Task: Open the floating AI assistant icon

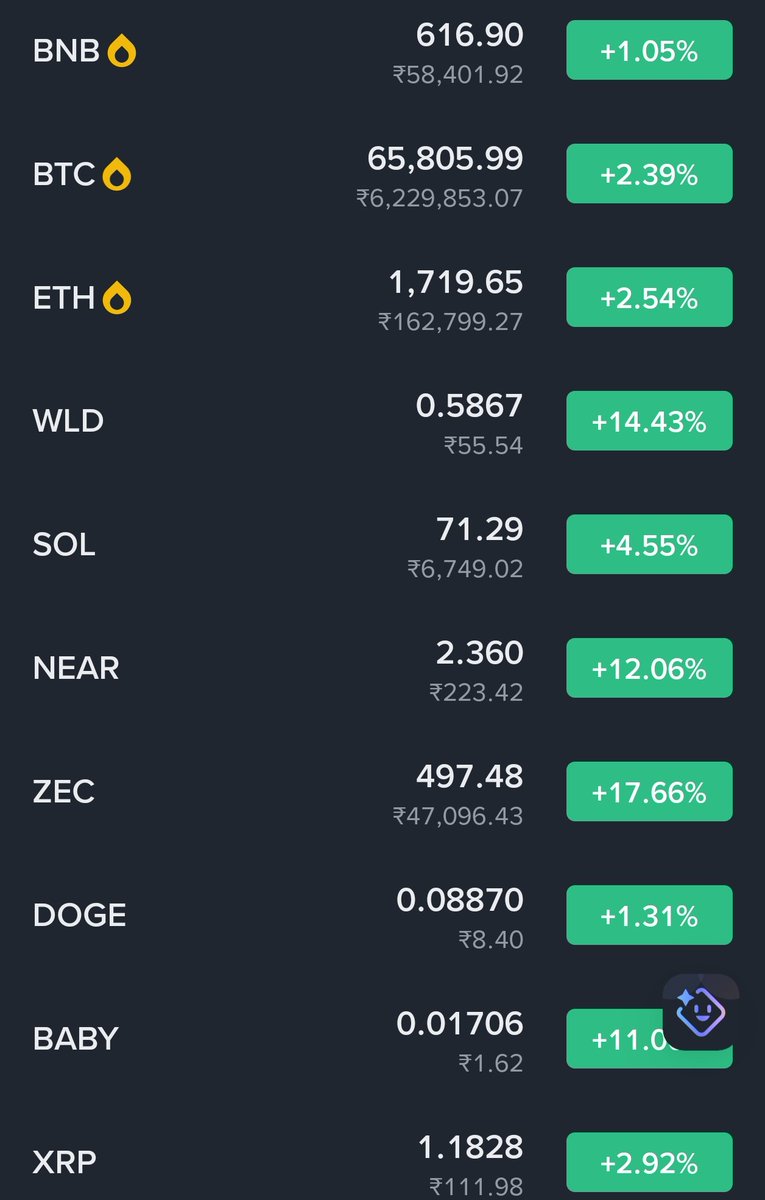Action: [x=701, y=1011]
